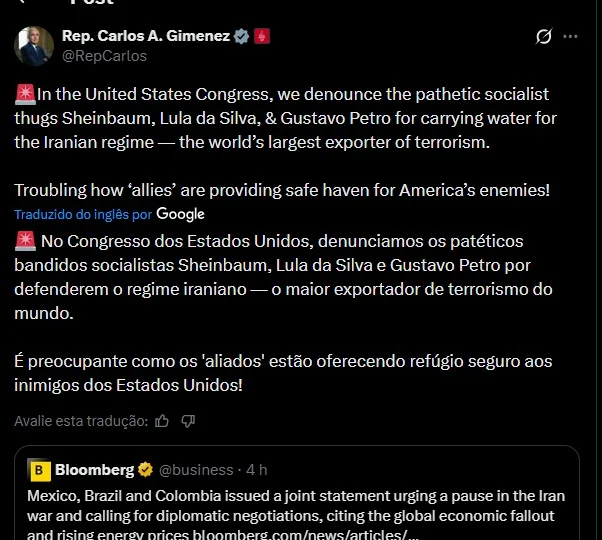Open the post's overflow menu
The height and width of the screenshot is (540, 602).
point(571,37)
